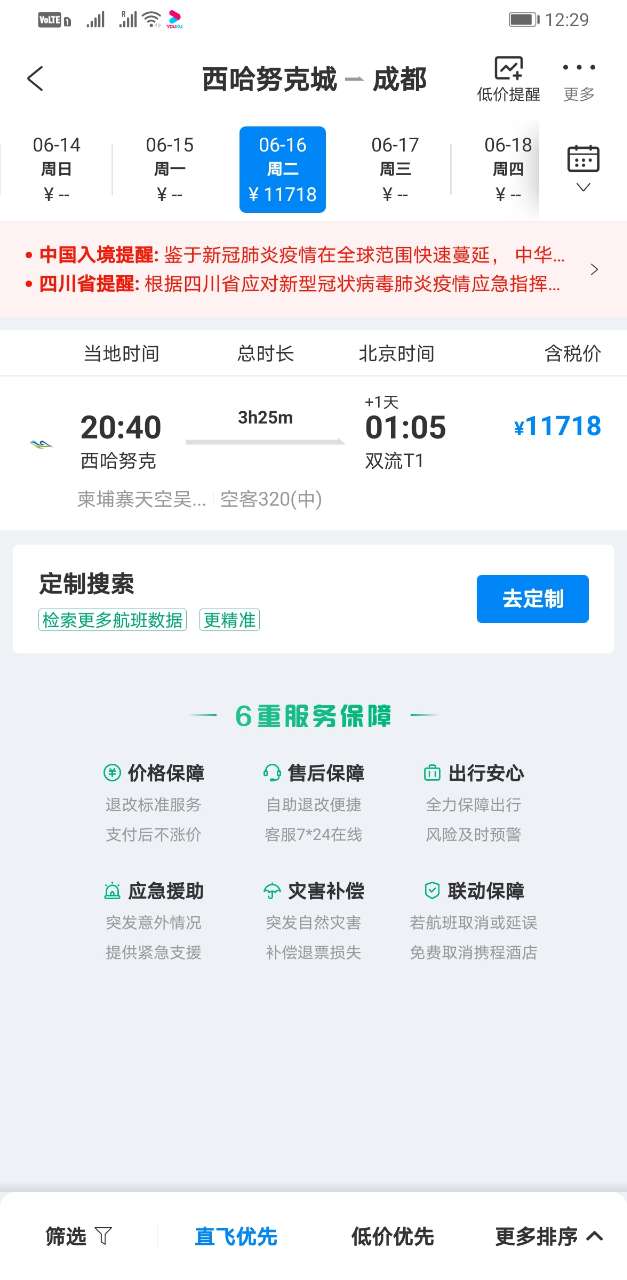Screen dimensions: 627x1280
Task: Select the 06-15 周一 date
Action: (170, 169)
